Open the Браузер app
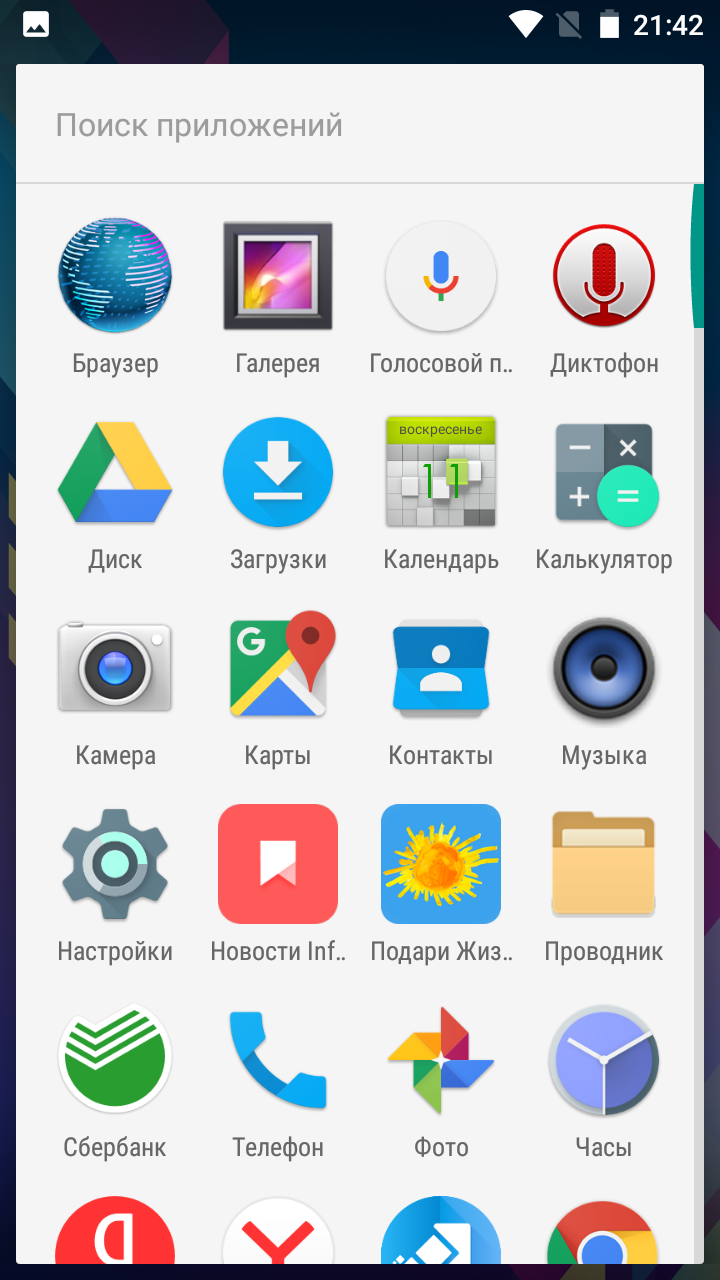This screenshot has width=720, height=1280. 115,277
